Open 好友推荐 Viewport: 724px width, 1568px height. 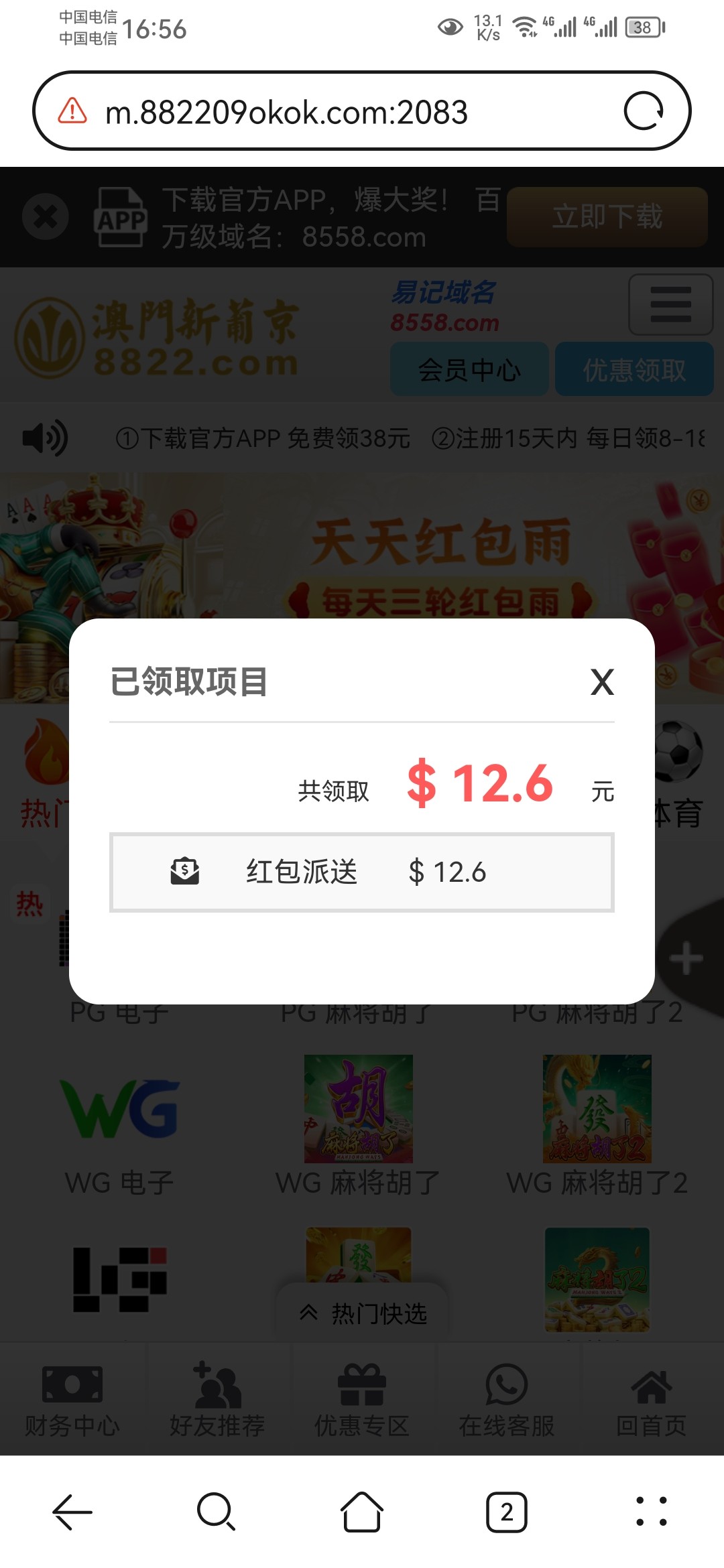point(217,1400)
